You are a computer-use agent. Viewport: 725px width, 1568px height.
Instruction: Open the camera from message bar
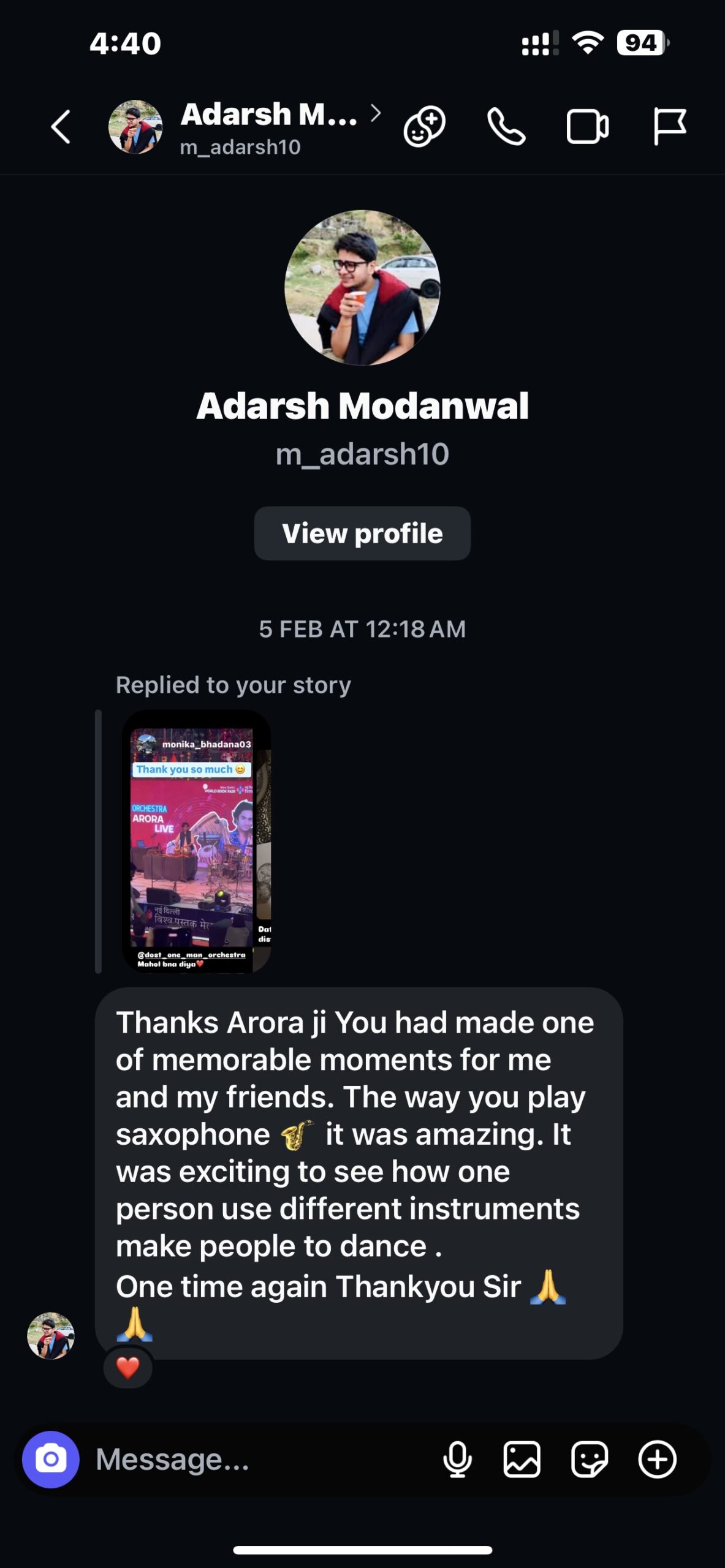pos(51,1460)
